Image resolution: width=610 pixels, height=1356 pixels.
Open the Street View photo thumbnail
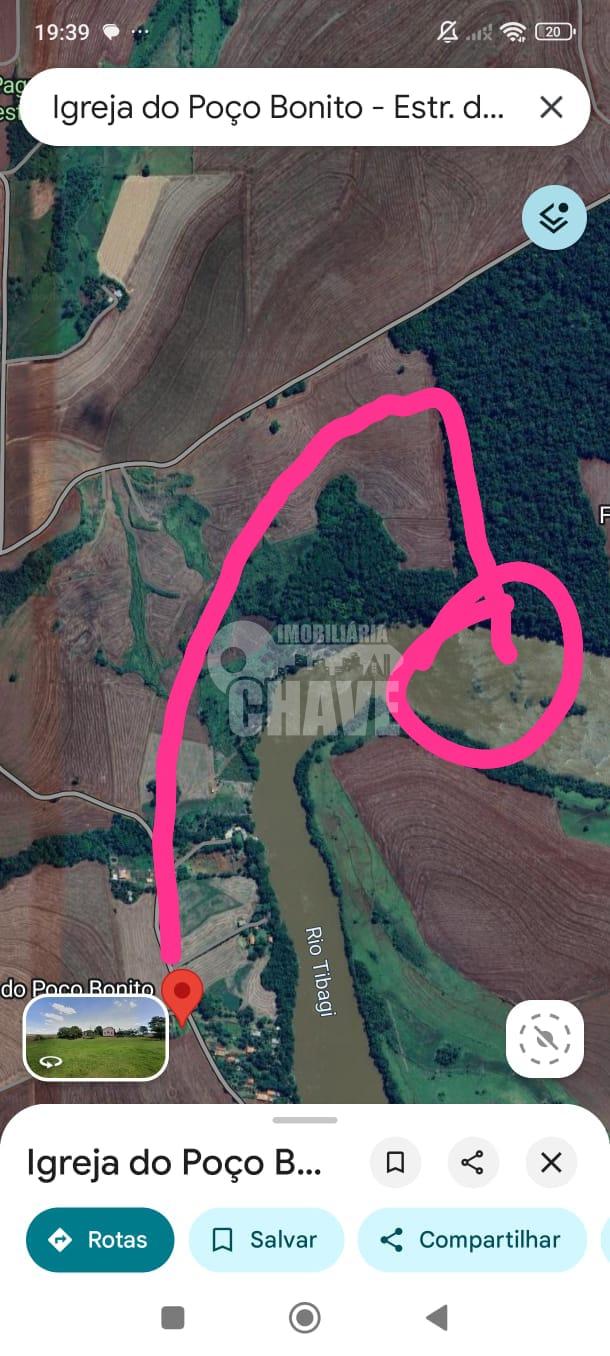pos(96,1038)
